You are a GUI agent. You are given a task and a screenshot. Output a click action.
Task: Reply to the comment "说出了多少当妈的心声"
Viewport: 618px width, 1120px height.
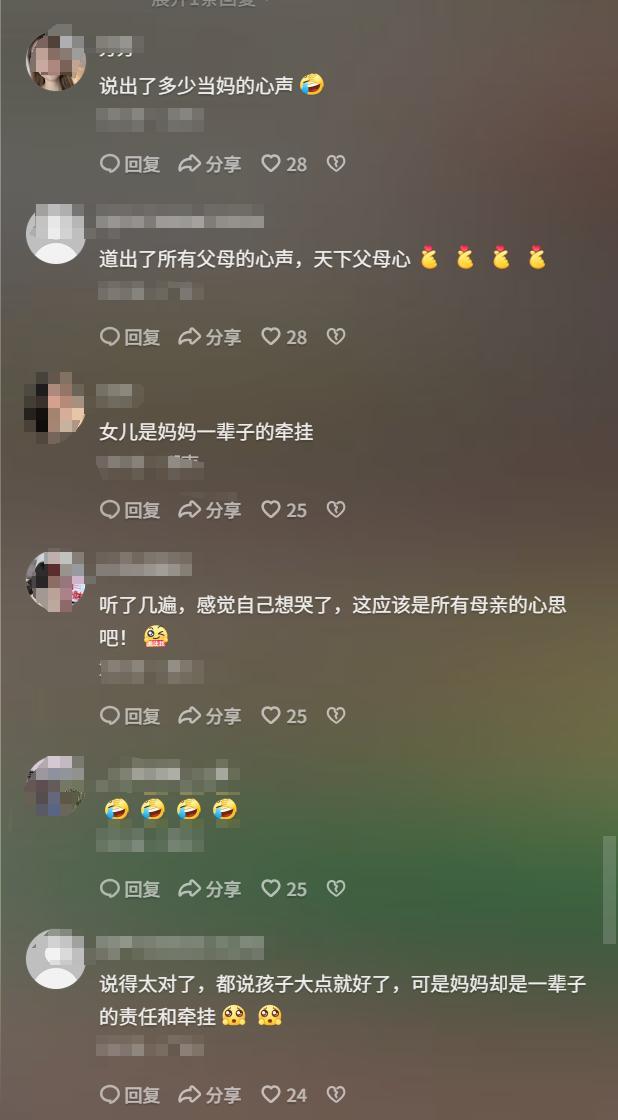tap(130, 164)
